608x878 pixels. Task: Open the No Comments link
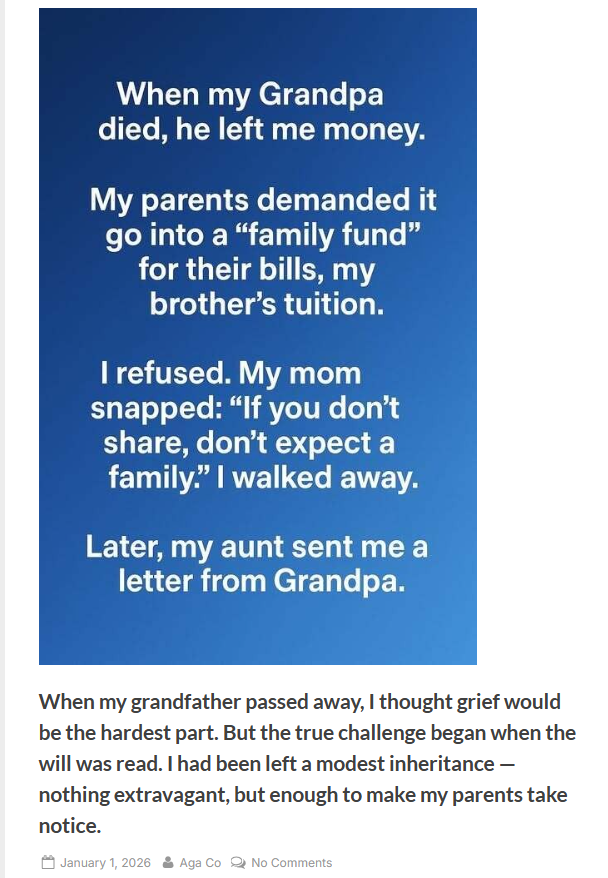pyautogui.click(x=291, y=862)
